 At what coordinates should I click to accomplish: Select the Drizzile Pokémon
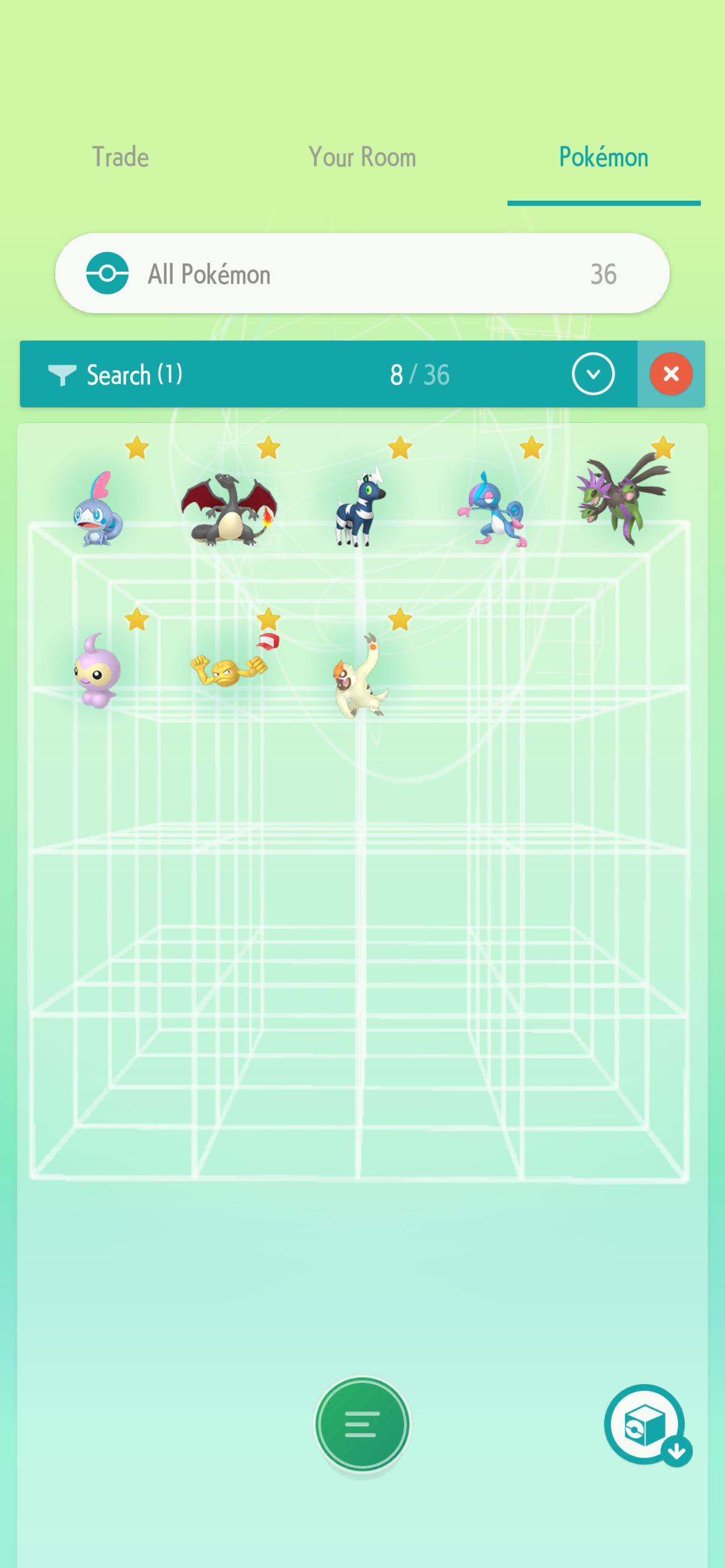(x=493, y=509)
